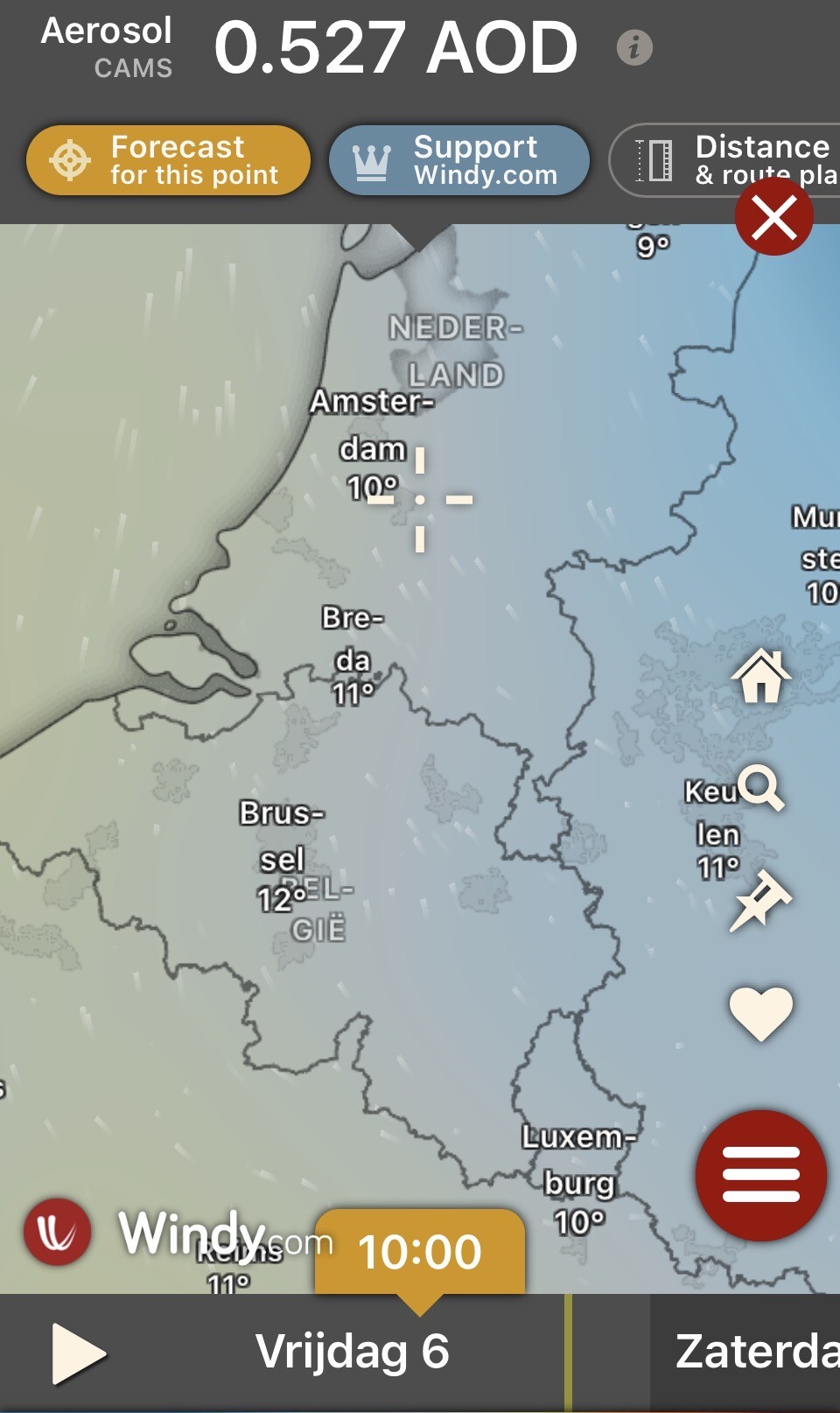Show info about Aerosol AOD
840x1413 pixels.
click(634, 47)
